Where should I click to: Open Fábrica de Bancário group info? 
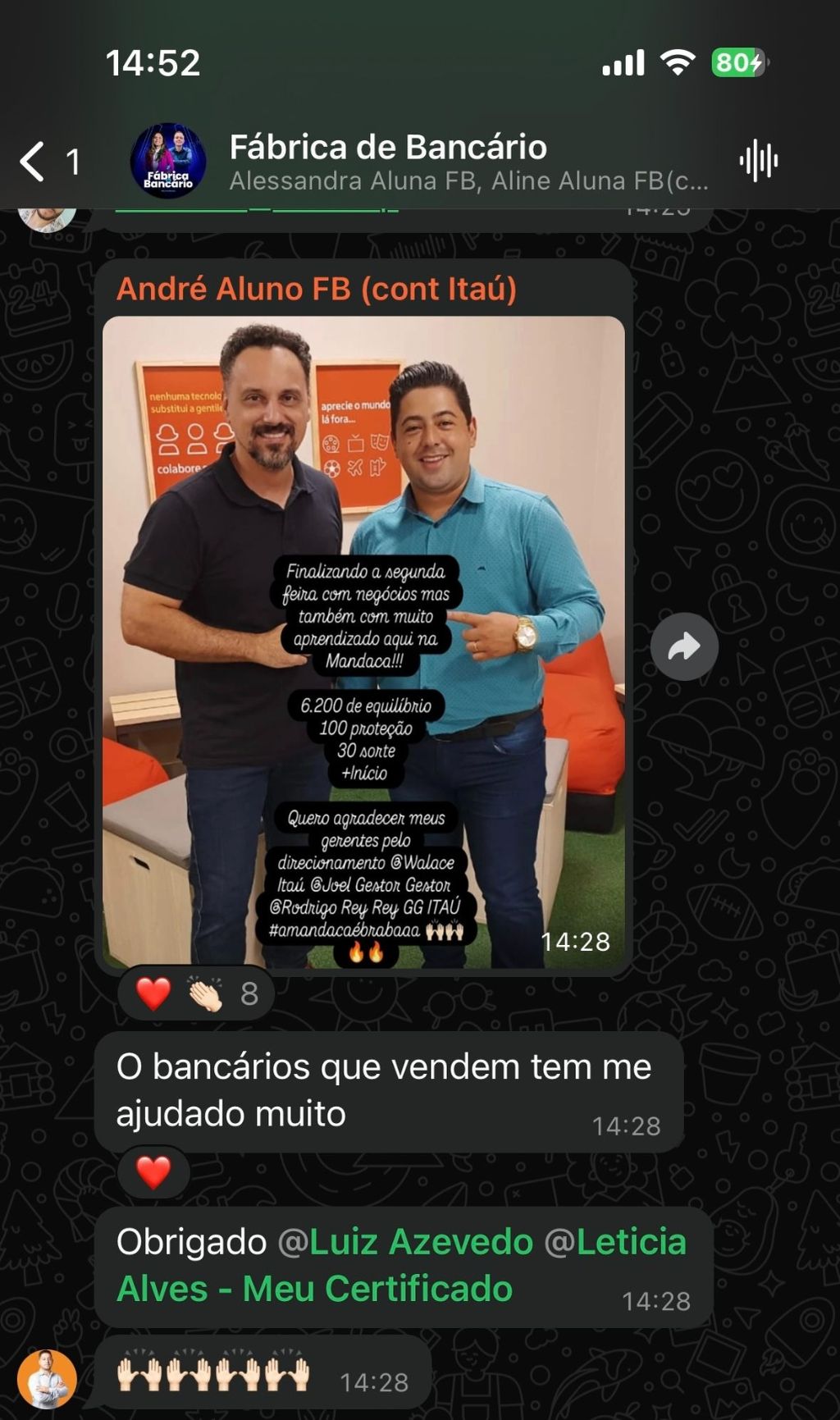tap(468, 162)
